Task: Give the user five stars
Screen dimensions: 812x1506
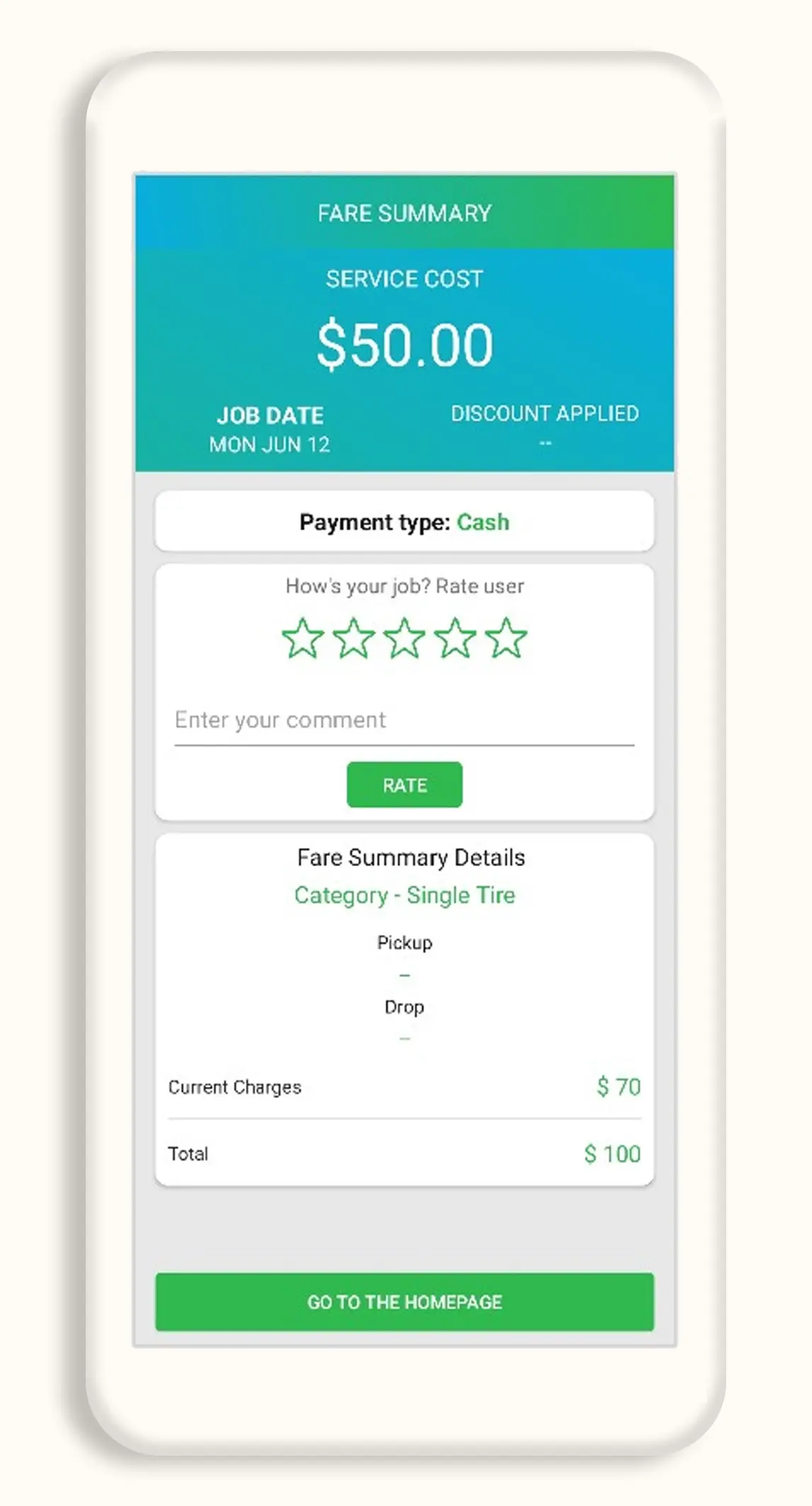Action: click(x=506, y=639)
